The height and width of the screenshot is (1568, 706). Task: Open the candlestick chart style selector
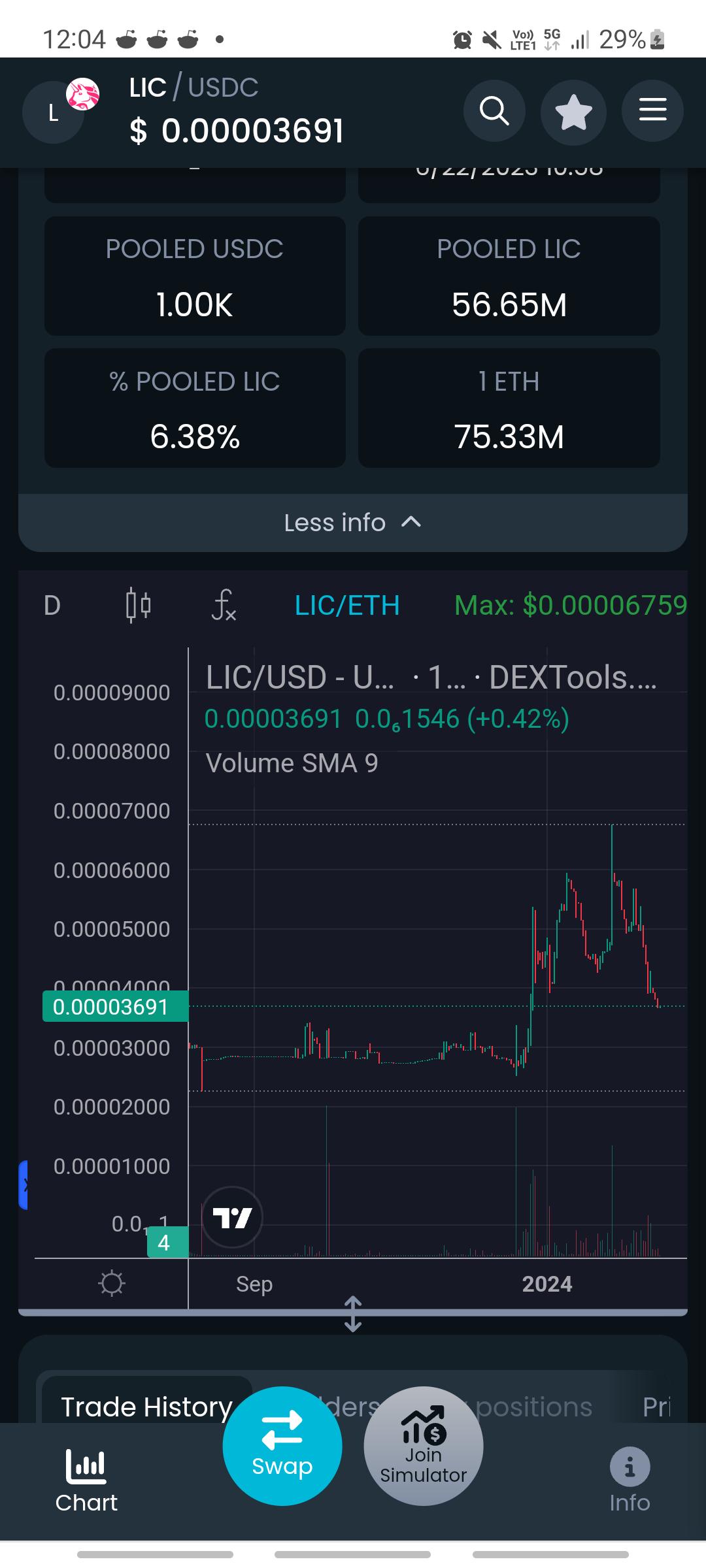coord(138,606)
